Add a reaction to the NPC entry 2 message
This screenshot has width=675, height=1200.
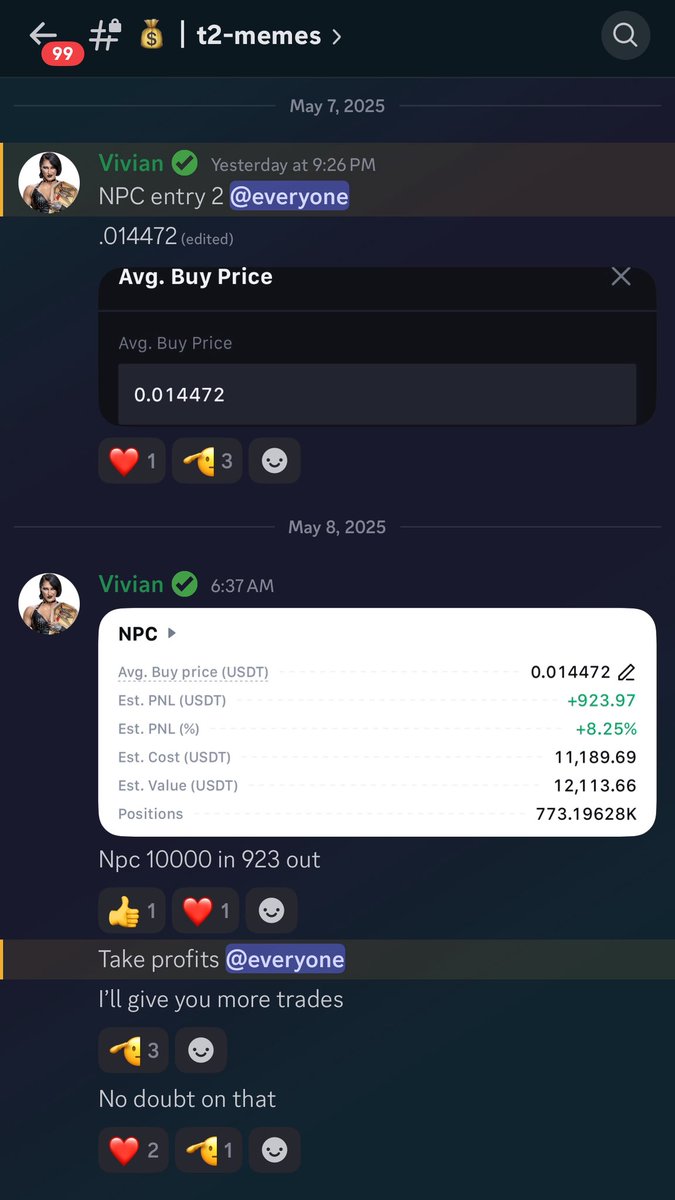point(274,461)
